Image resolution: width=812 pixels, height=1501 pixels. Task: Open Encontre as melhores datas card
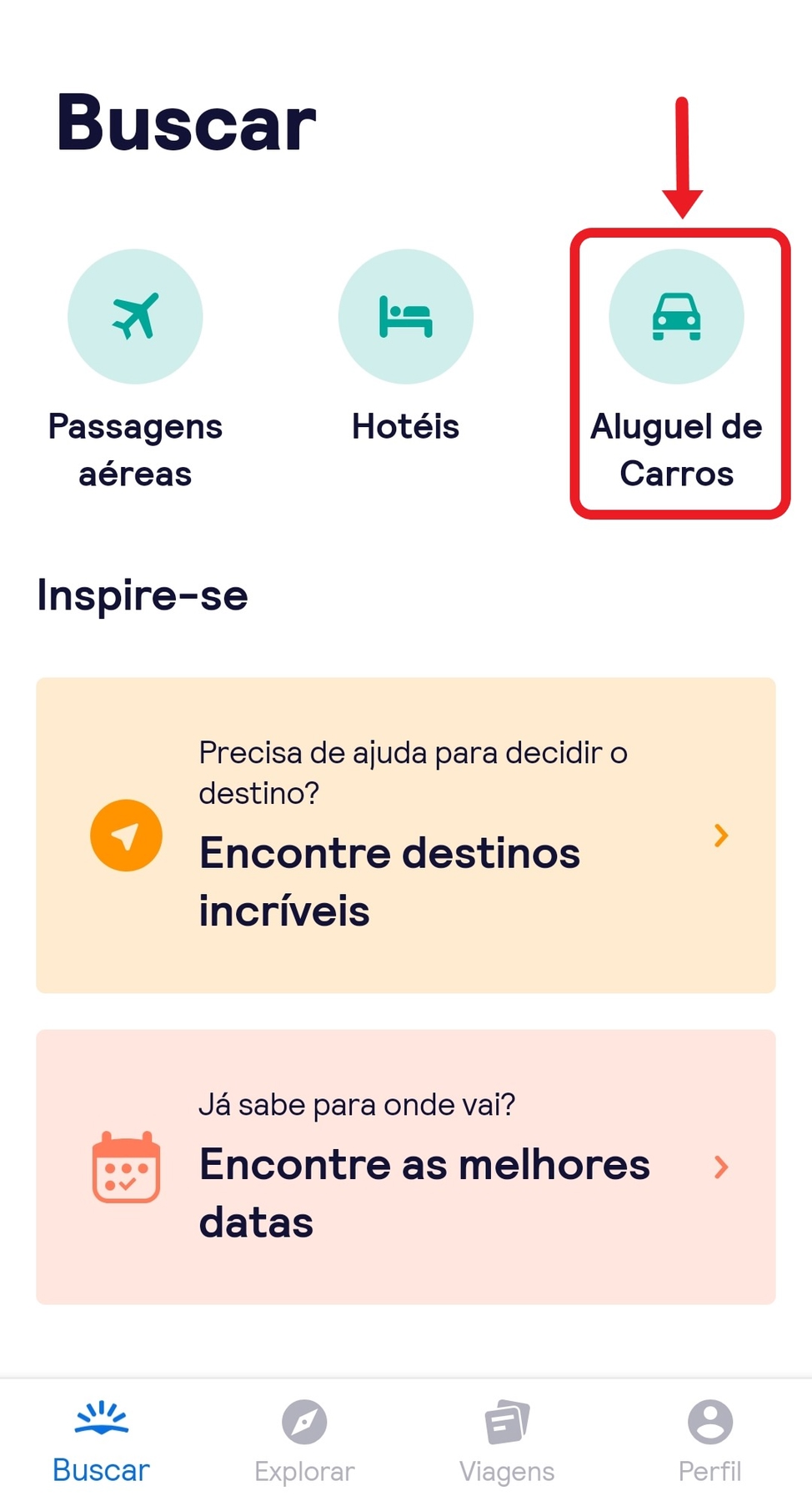pyautogui.click(x=406, y=1167)
